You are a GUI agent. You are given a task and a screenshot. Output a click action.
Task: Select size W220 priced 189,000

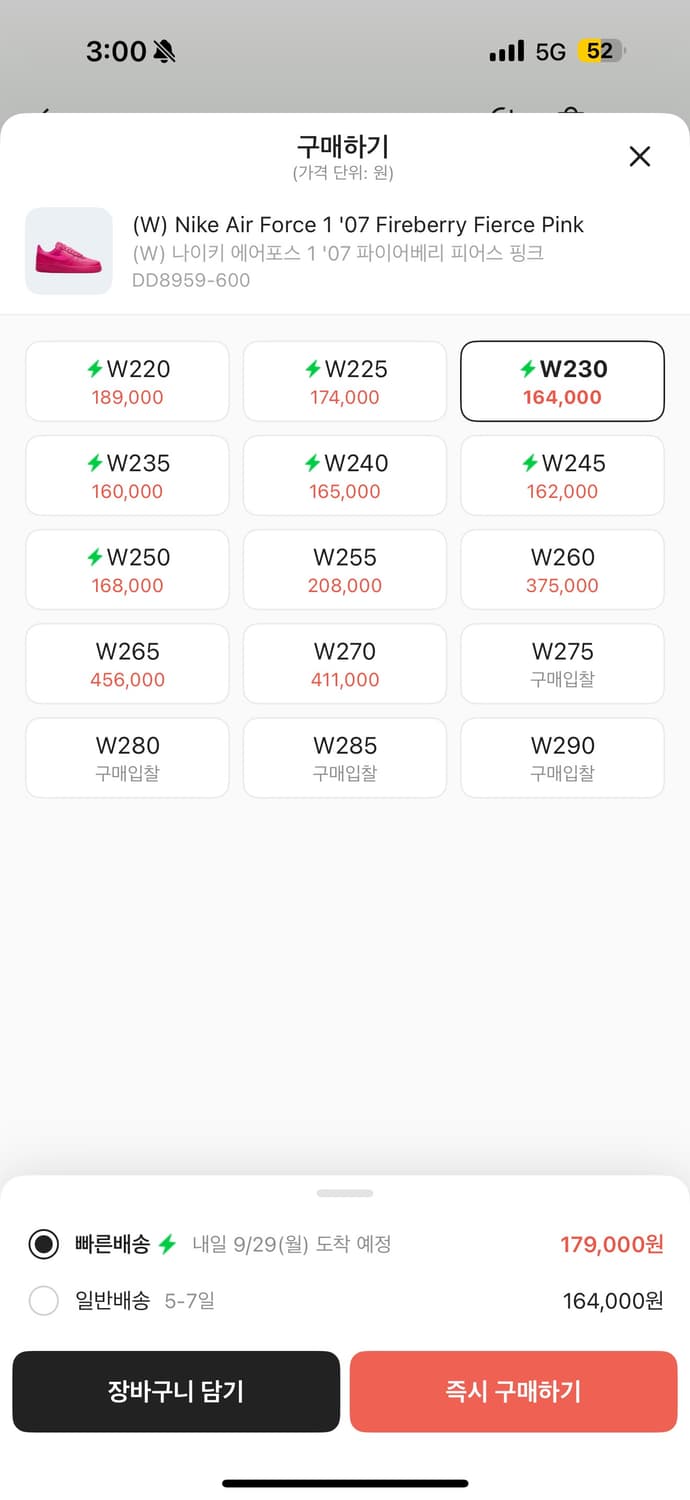click(x=127, y=381)
